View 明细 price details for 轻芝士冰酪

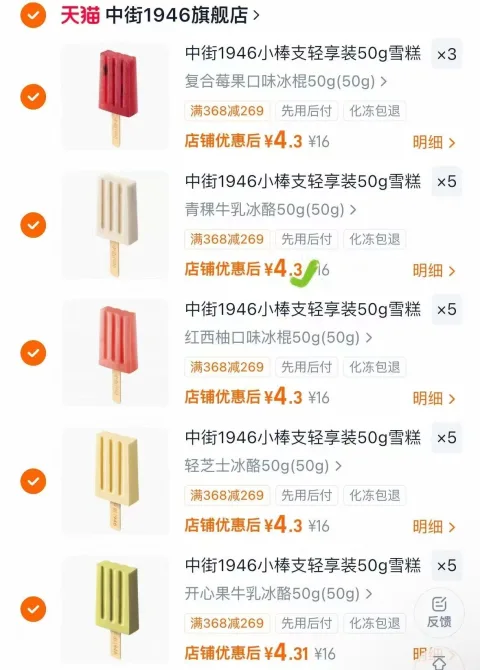[434, 527]
